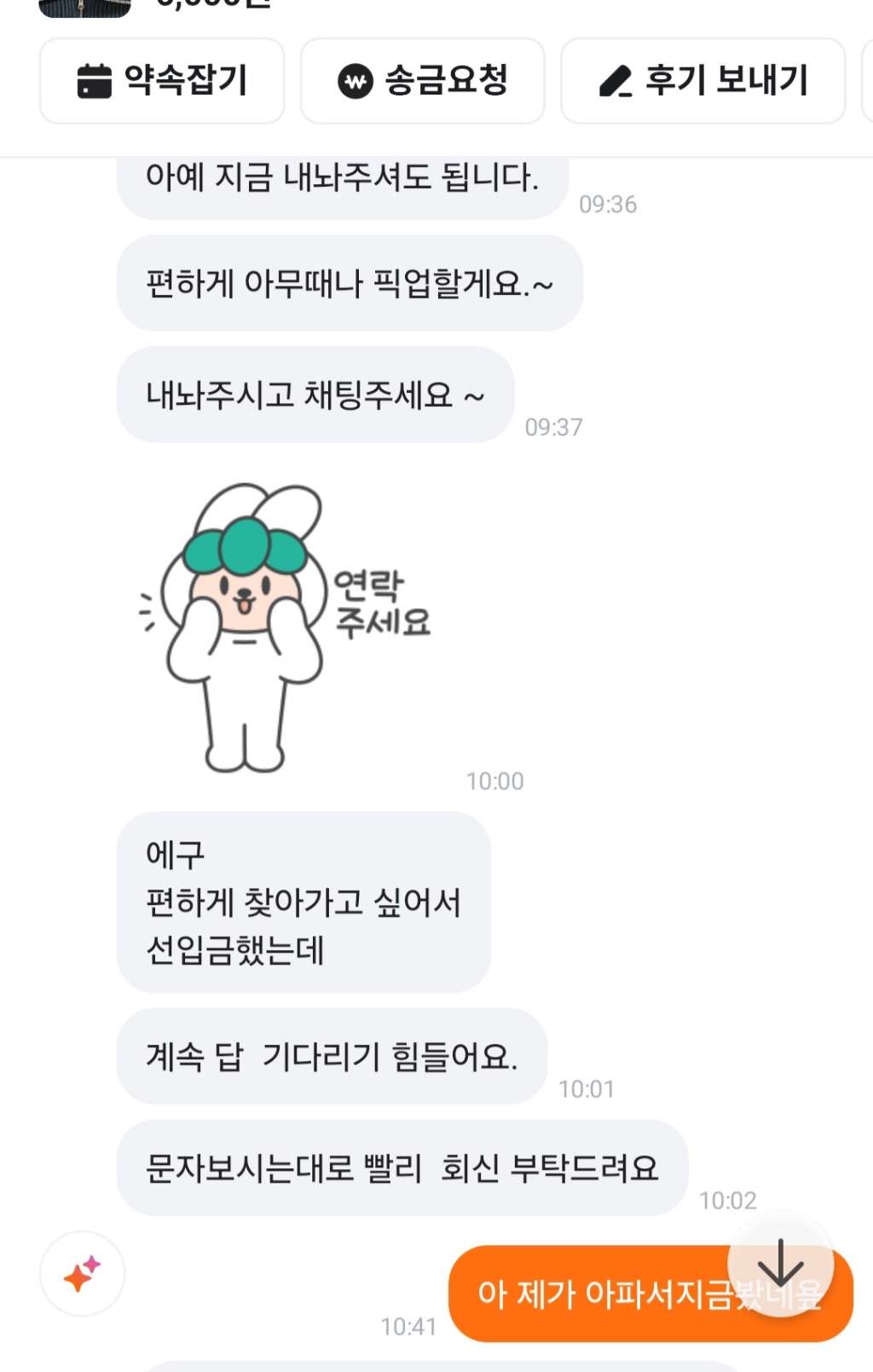
Task: Tap the 약속잡기 appointment button
Action: tap(162, 81)
